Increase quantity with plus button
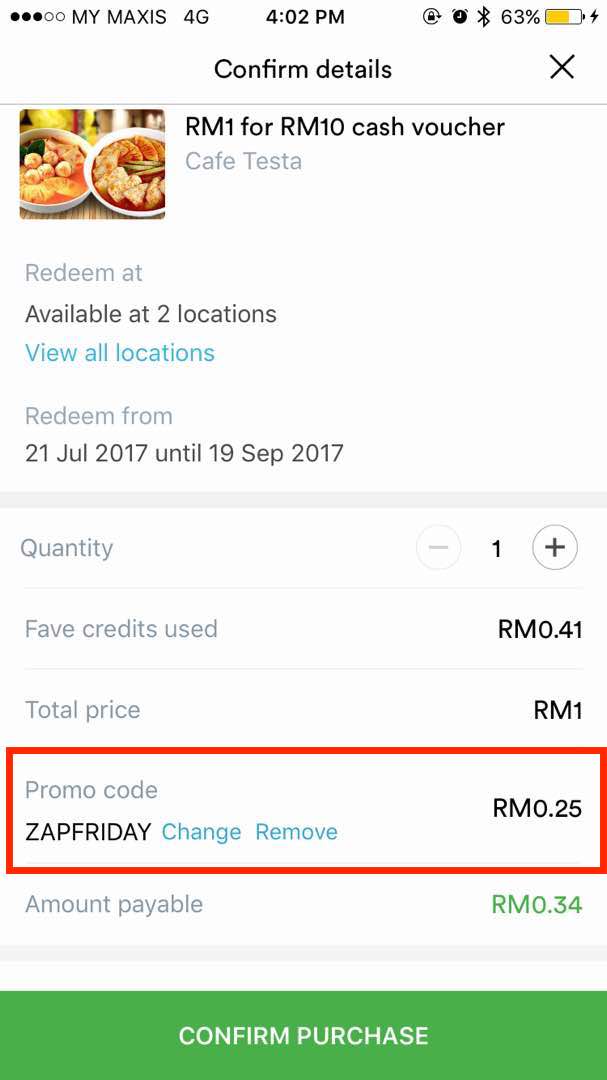Viewport: 607px width, 1080px height. click(555, 548)
